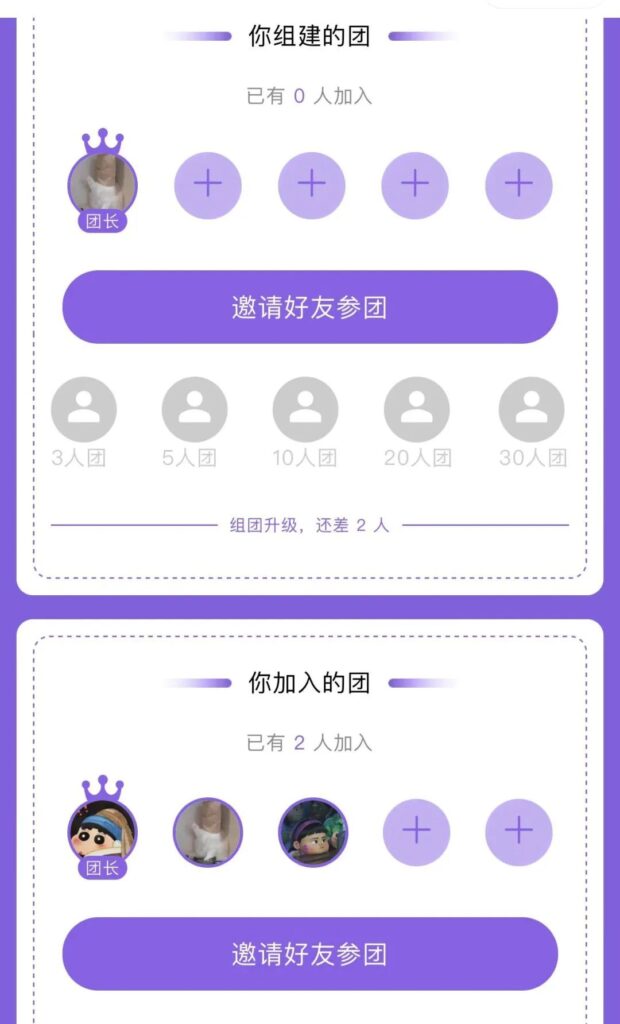The image size is (620, 1024).
Task: Open 团长 avatar in 你组建的团
Action: pos(103,185)
